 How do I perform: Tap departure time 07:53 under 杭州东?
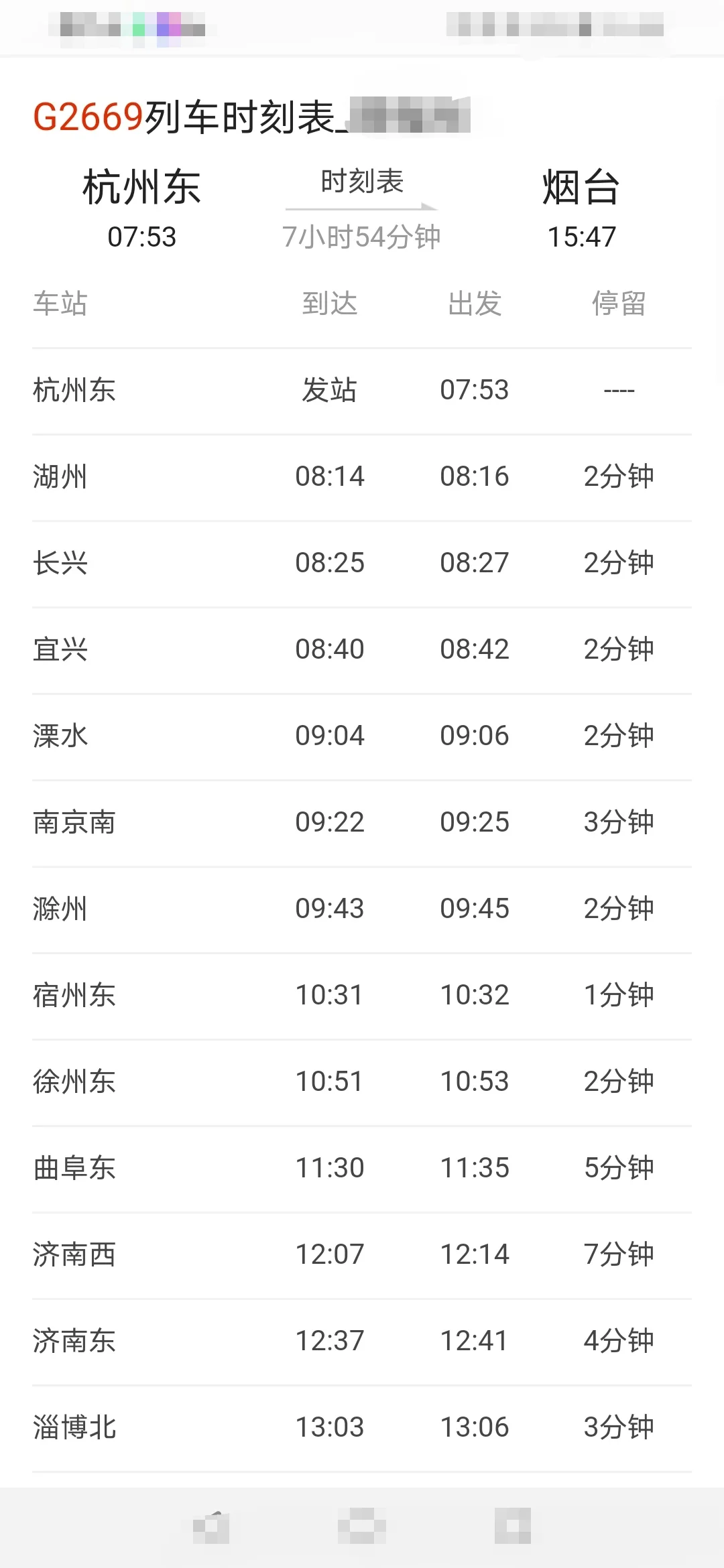click(x=142, y=236)
